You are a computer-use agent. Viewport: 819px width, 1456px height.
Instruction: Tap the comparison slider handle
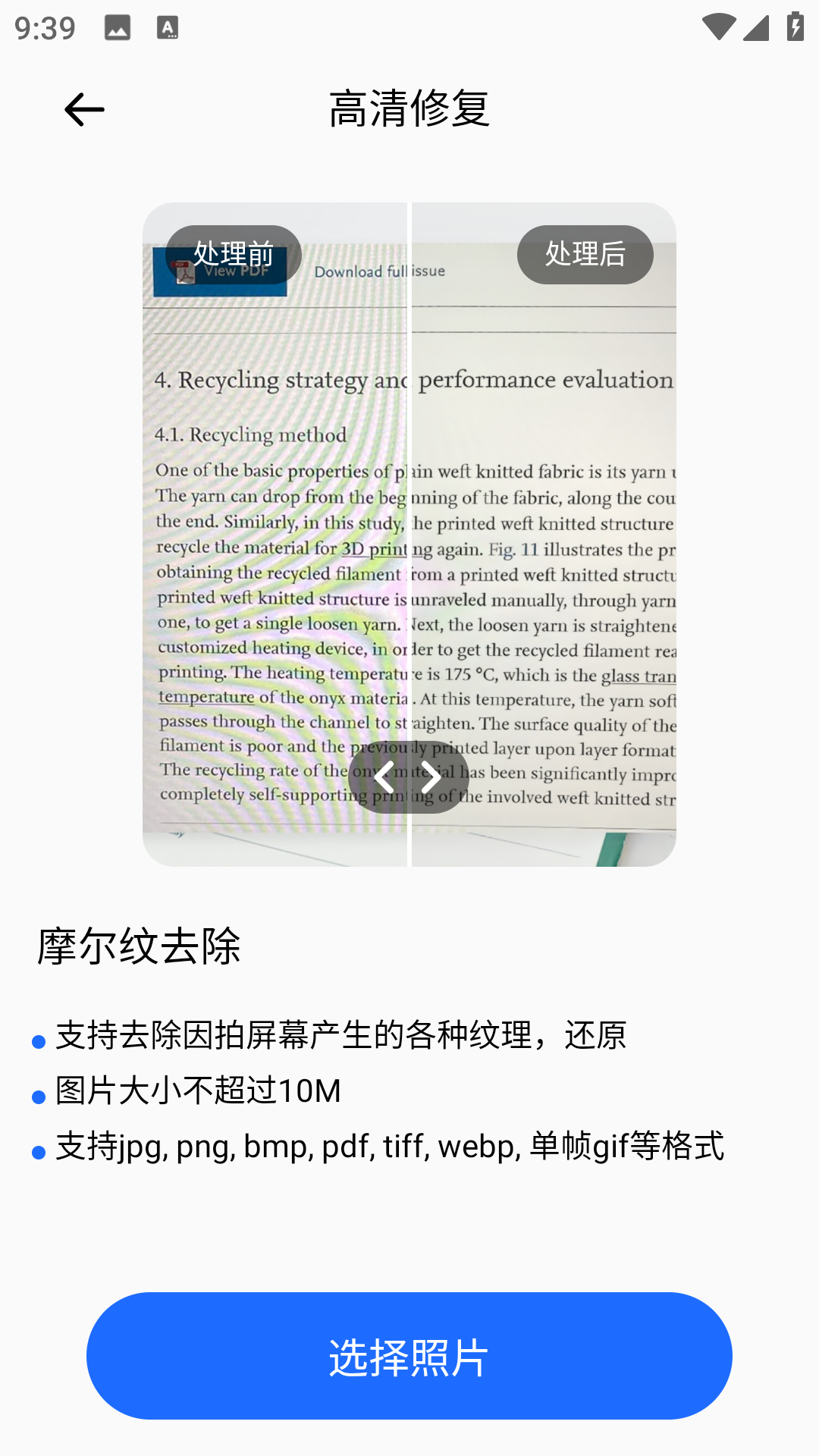[x=409, y=777]
